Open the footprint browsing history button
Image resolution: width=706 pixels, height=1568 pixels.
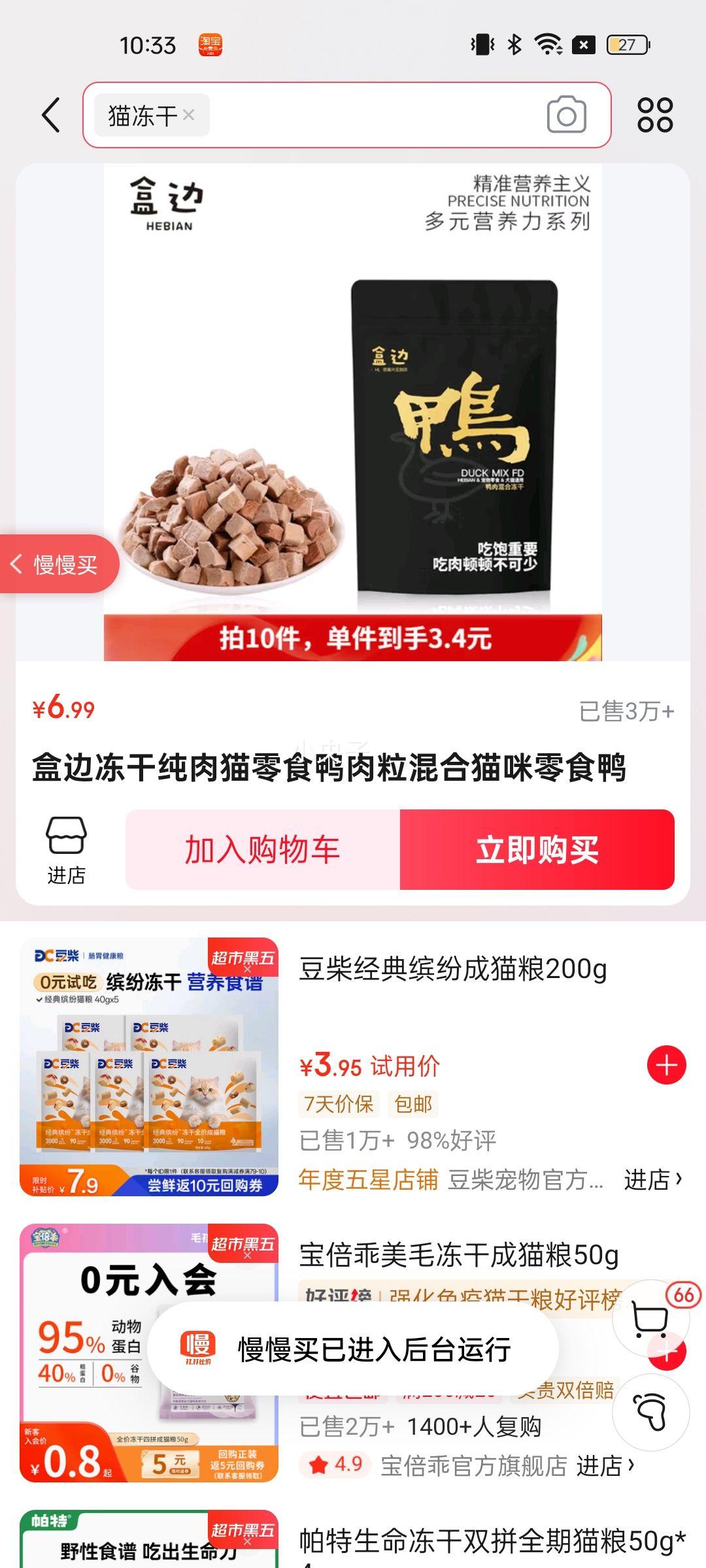(650, 1411)
